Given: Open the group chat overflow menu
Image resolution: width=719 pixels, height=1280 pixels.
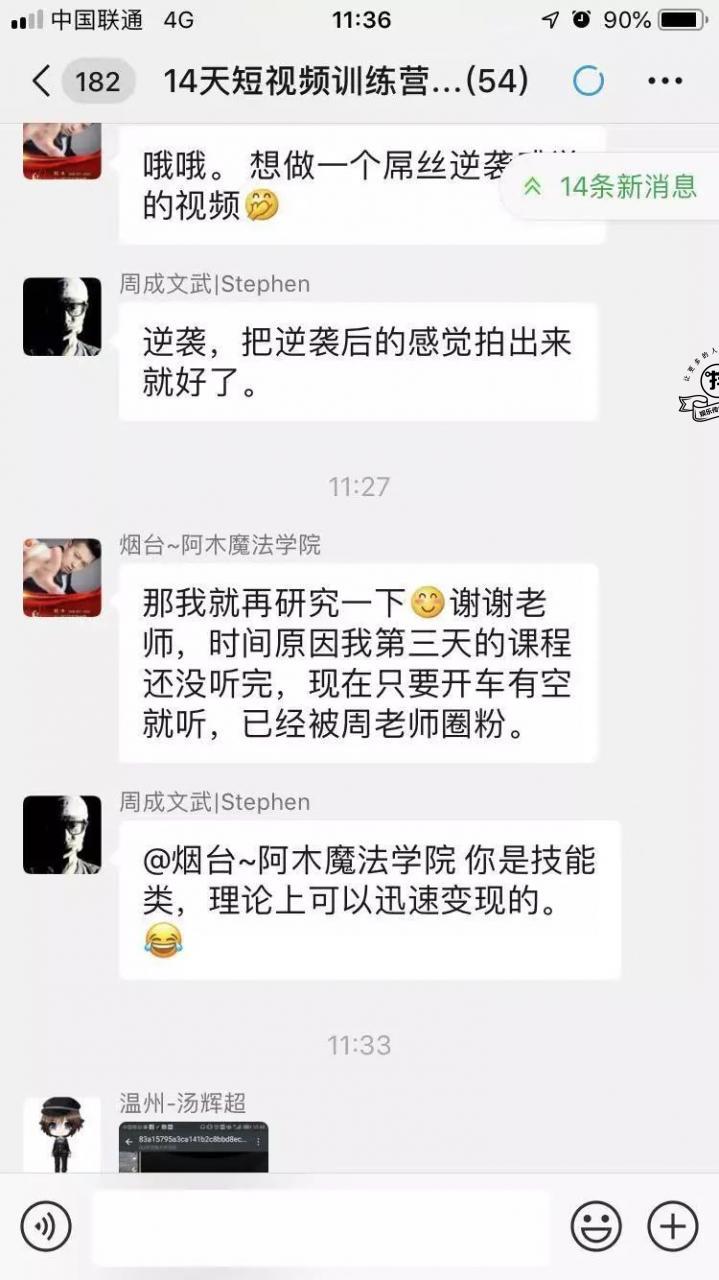Looking at the screenshot, I should pos(665,81).
